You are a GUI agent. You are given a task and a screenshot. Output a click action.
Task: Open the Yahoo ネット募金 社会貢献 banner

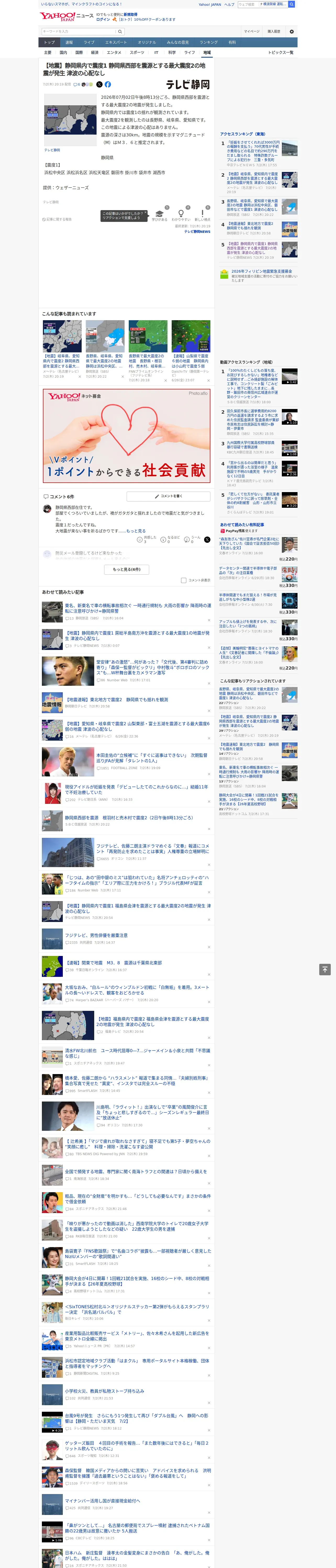coord(127,436)
